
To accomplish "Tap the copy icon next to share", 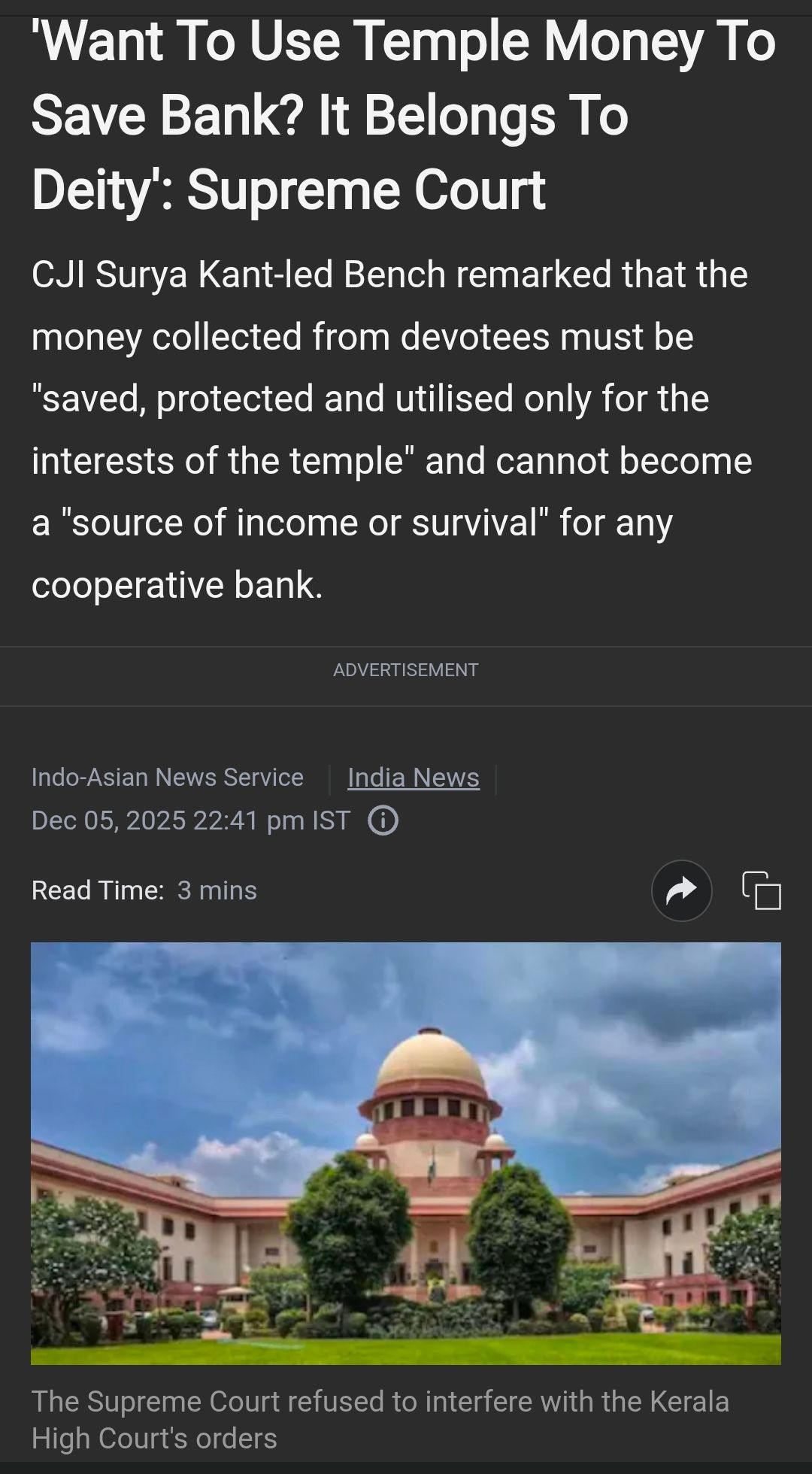I will 762,891.
